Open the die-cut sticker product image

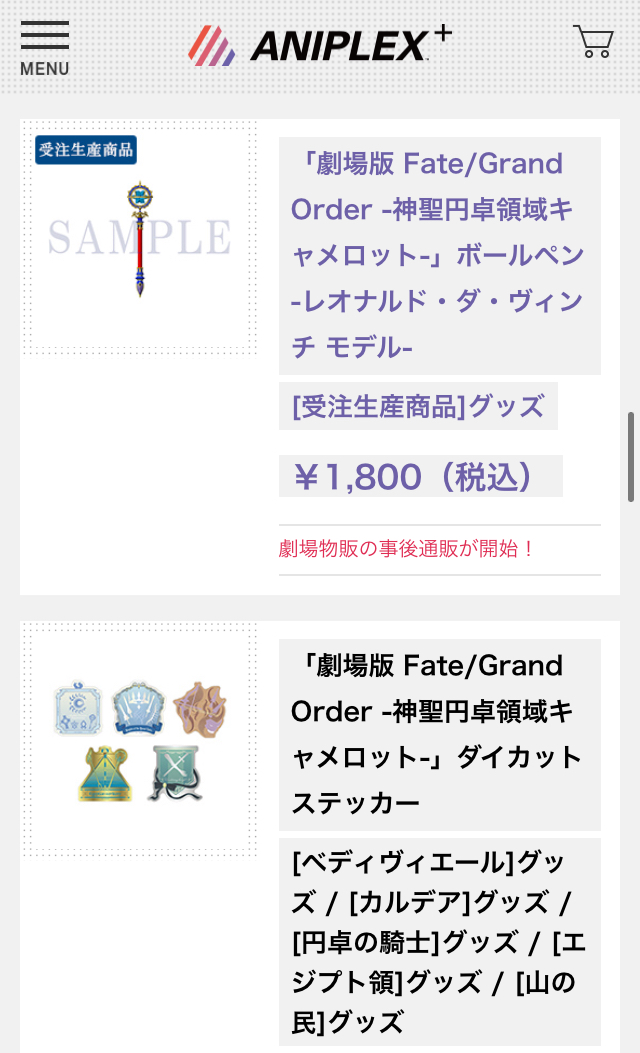(x=140, y=740)
